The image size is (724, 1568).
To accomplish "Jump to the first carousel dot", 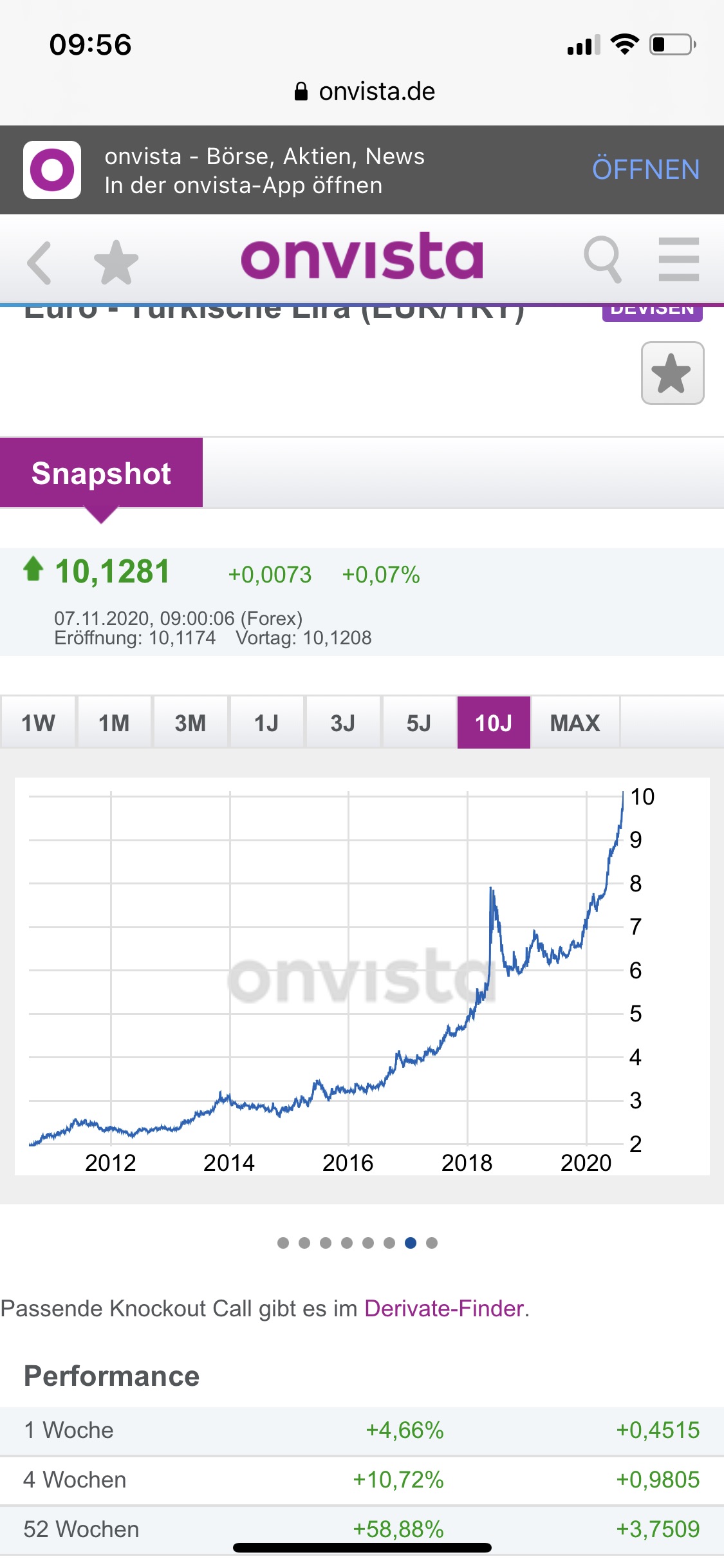I will 283,1243.
